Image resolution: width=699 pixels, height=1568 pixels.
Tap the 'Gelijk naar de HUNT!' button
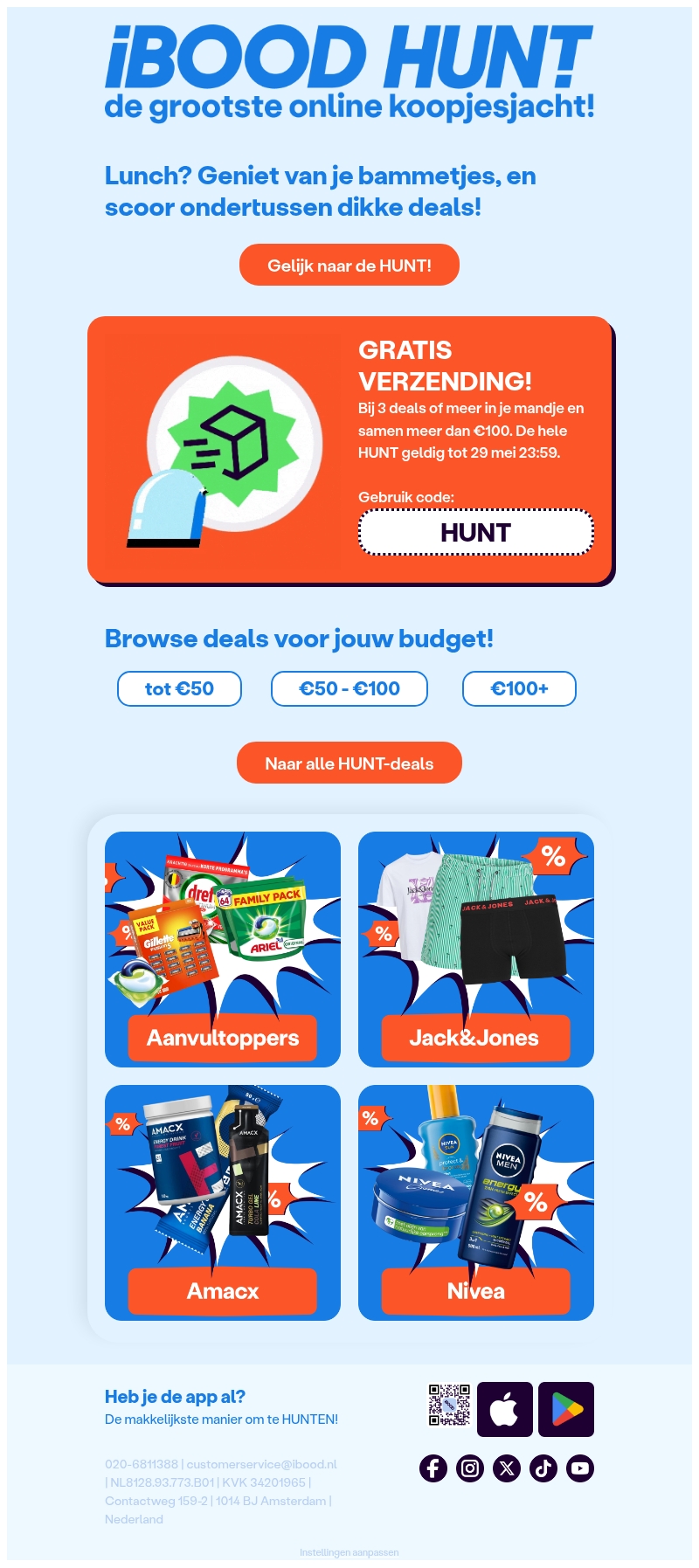pyautogui.click(x=349, y=266)
